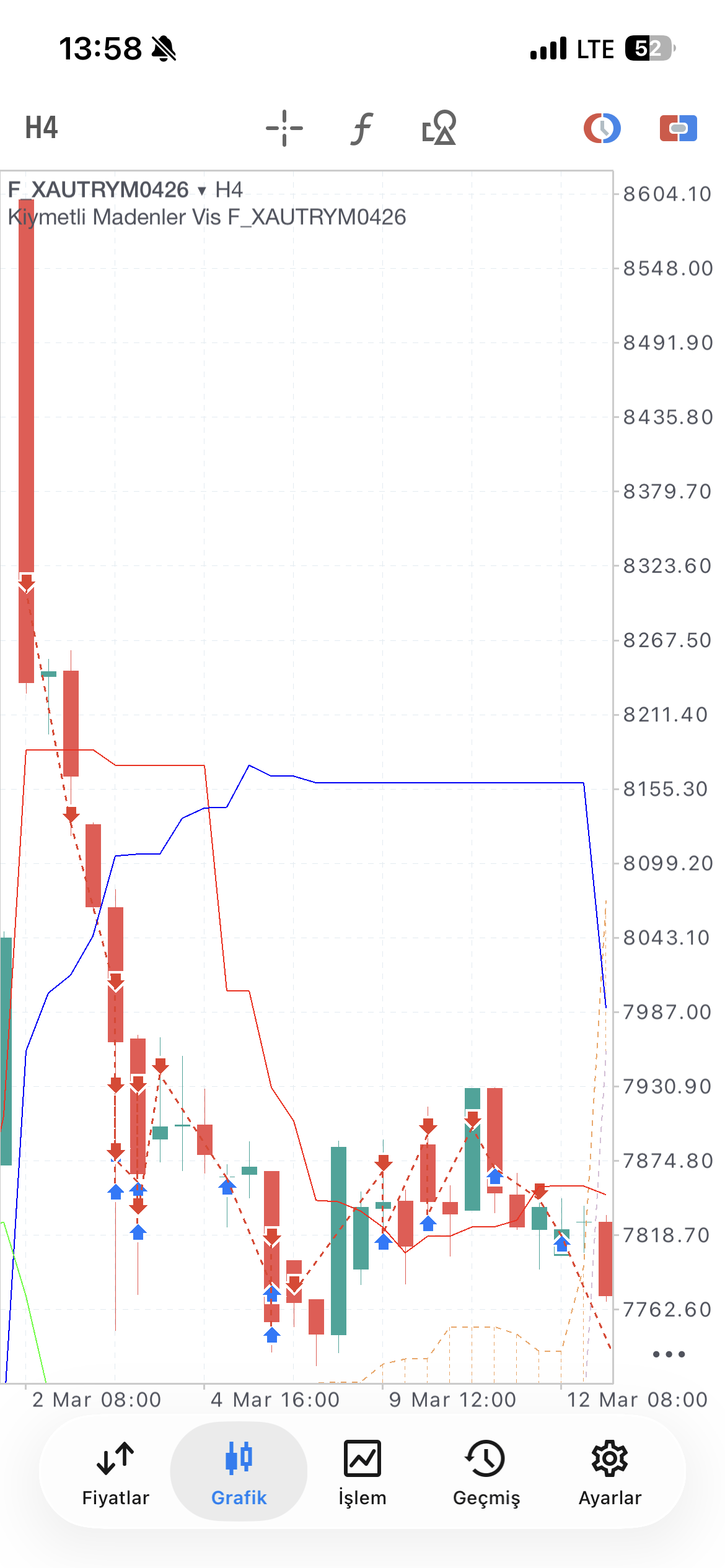Open the clock icon in toolbar
This screenshot has width=725, height=1568.
(602, 128)
